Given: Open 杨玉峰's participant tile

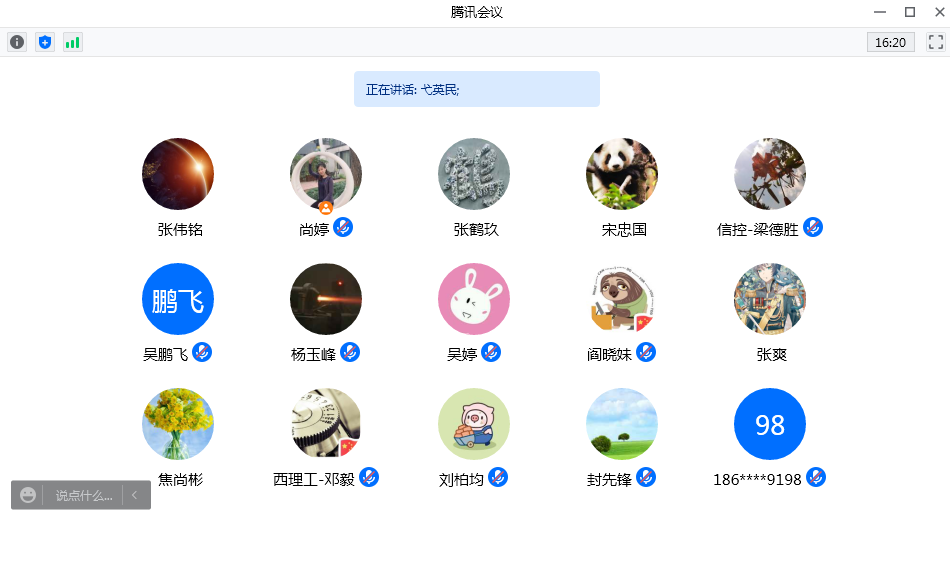Looking at the screenshot, I should [x=326, y=299].
